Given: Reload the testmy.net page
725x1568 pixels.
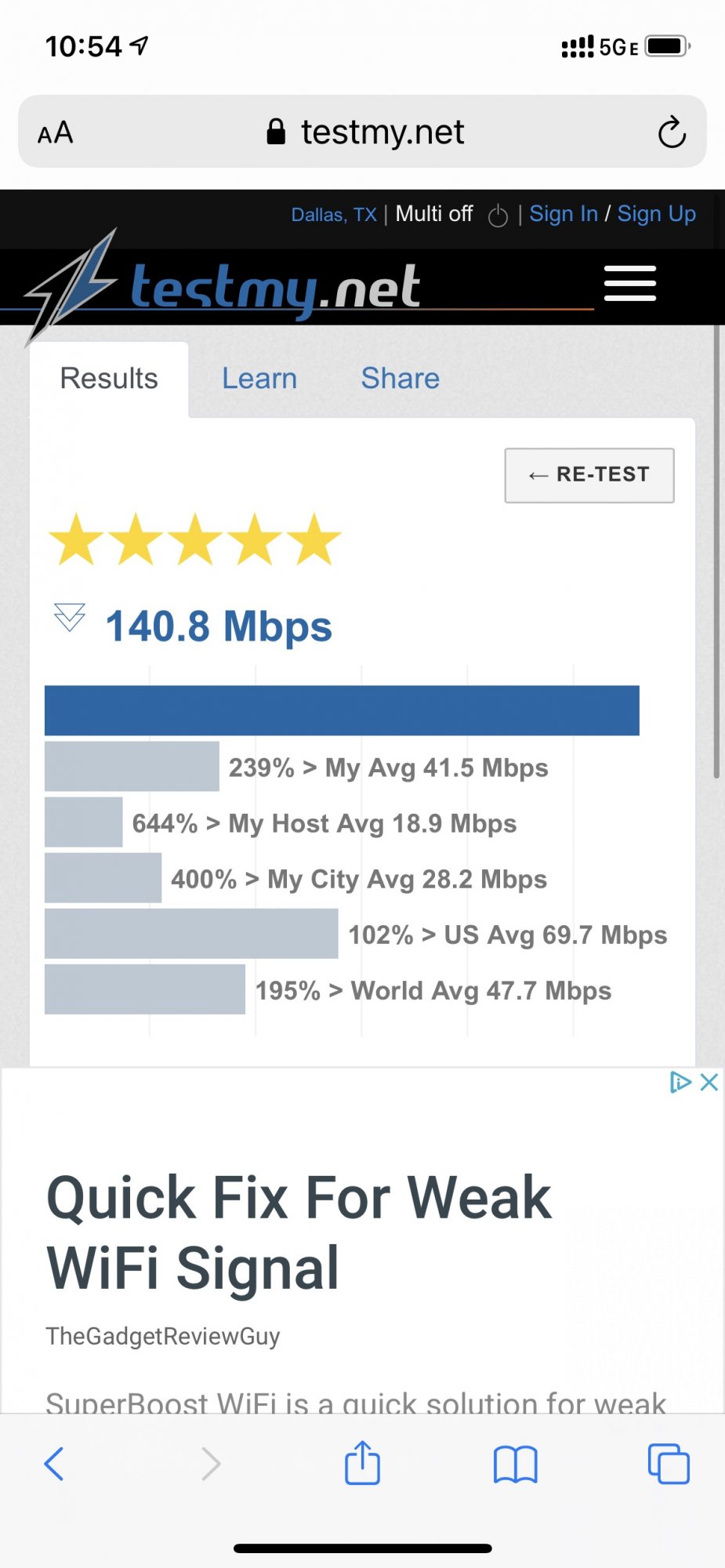Looking at the screenshot, I should pos(672,132).
